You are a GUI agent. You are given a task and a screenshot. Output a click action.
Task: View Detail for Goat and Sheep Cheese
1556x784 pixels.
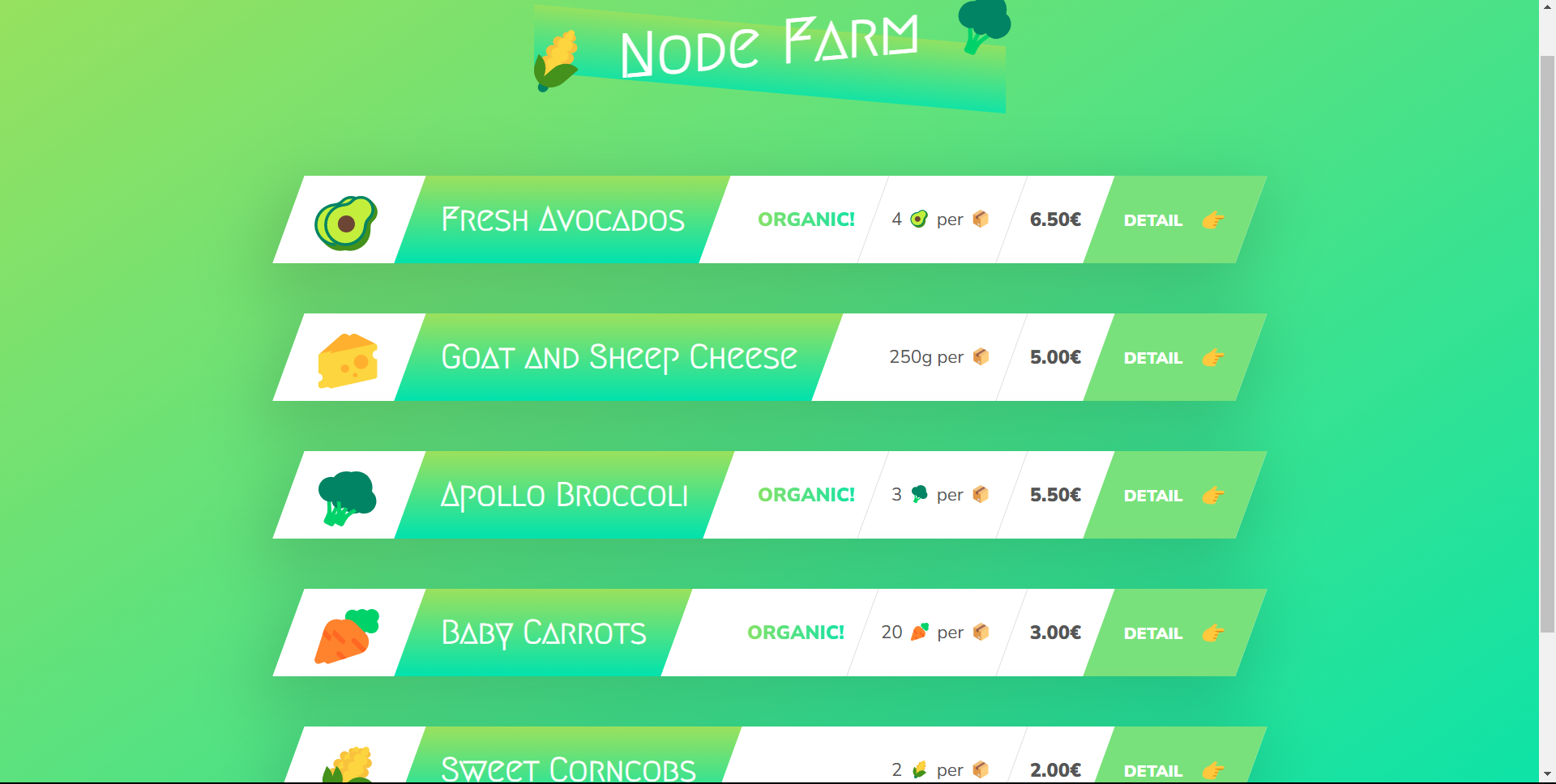(1173, 358)
